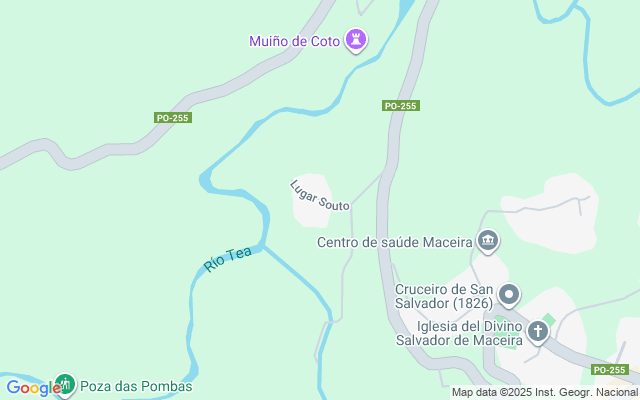This screenshot has height=400, width=640.
Task: Tap the Cruceiro de San Salvador marker
Action: coord(510,294)
